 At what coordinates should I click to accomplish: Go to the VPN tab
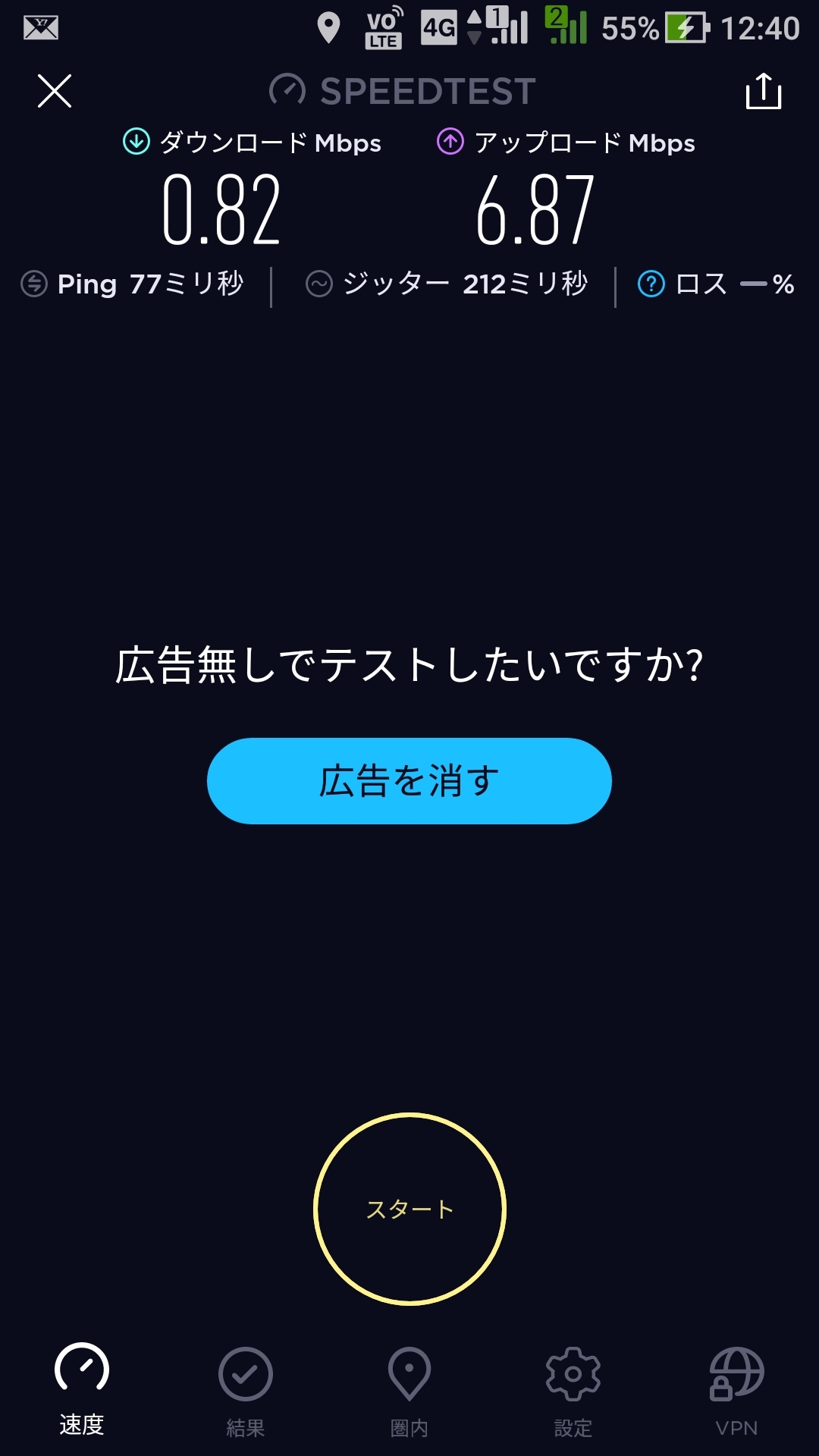737,1392
